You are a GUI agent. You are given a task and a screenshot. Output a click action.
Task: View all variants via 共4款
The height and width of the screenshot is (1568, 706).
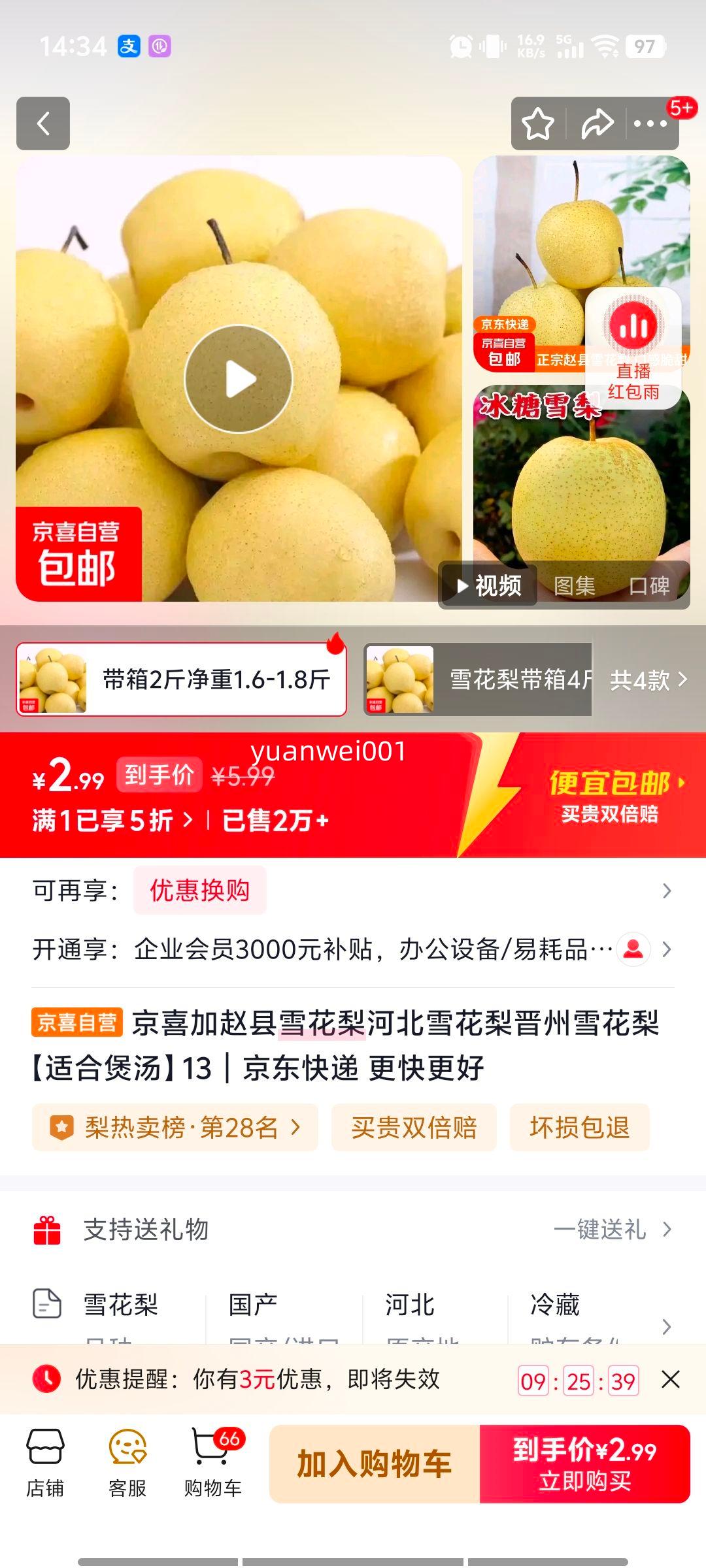648,680
